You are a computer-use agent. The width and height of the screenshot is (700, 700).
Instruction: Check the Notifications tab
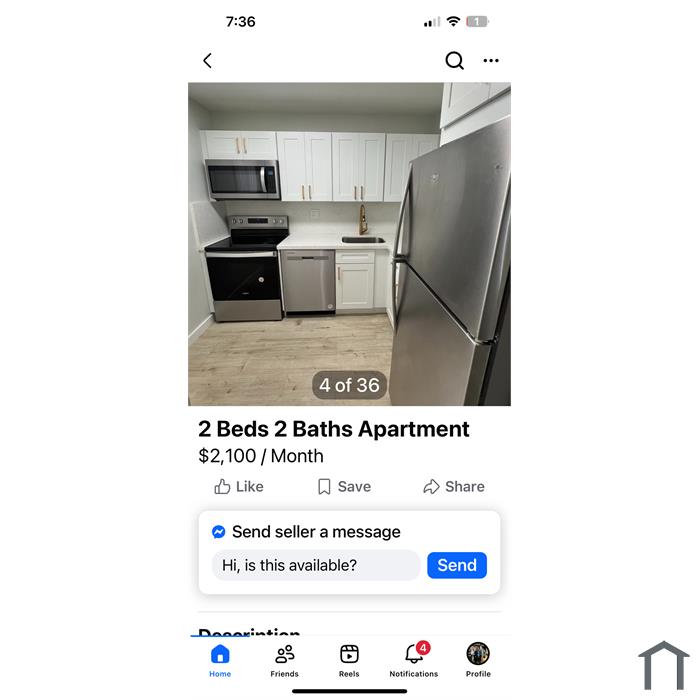pyautogui.click(x=414, y=660)
